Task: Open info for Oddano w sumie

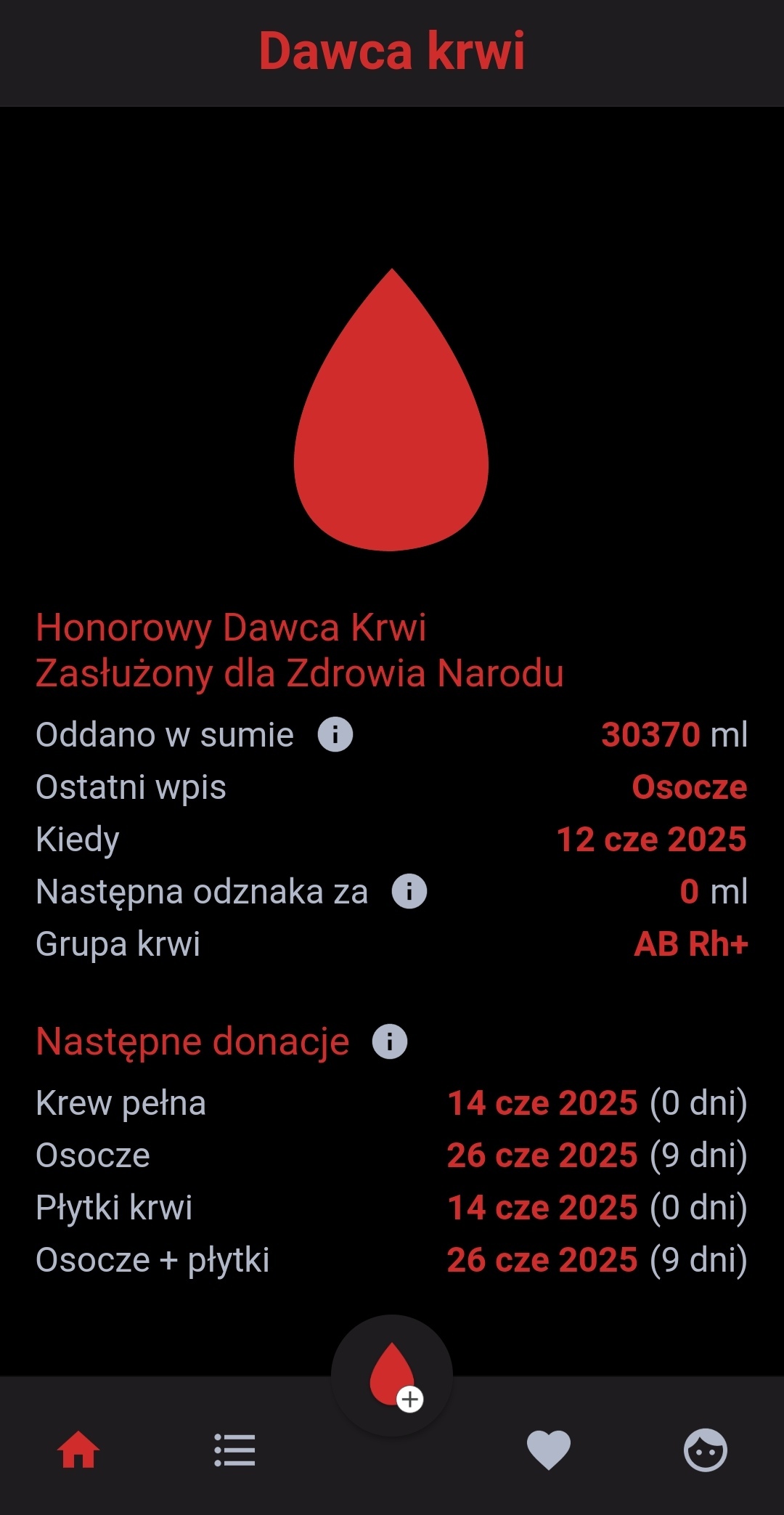Action: (335, 734)
